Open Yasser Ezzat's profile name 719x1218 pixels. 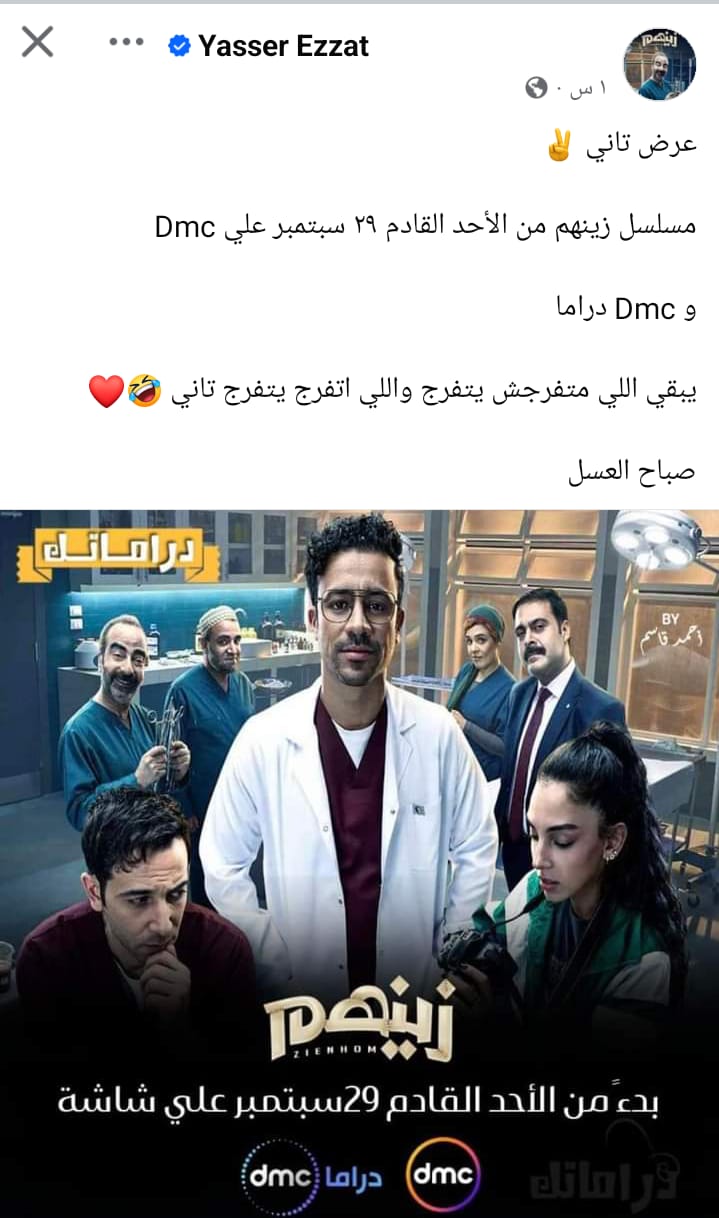283,45
